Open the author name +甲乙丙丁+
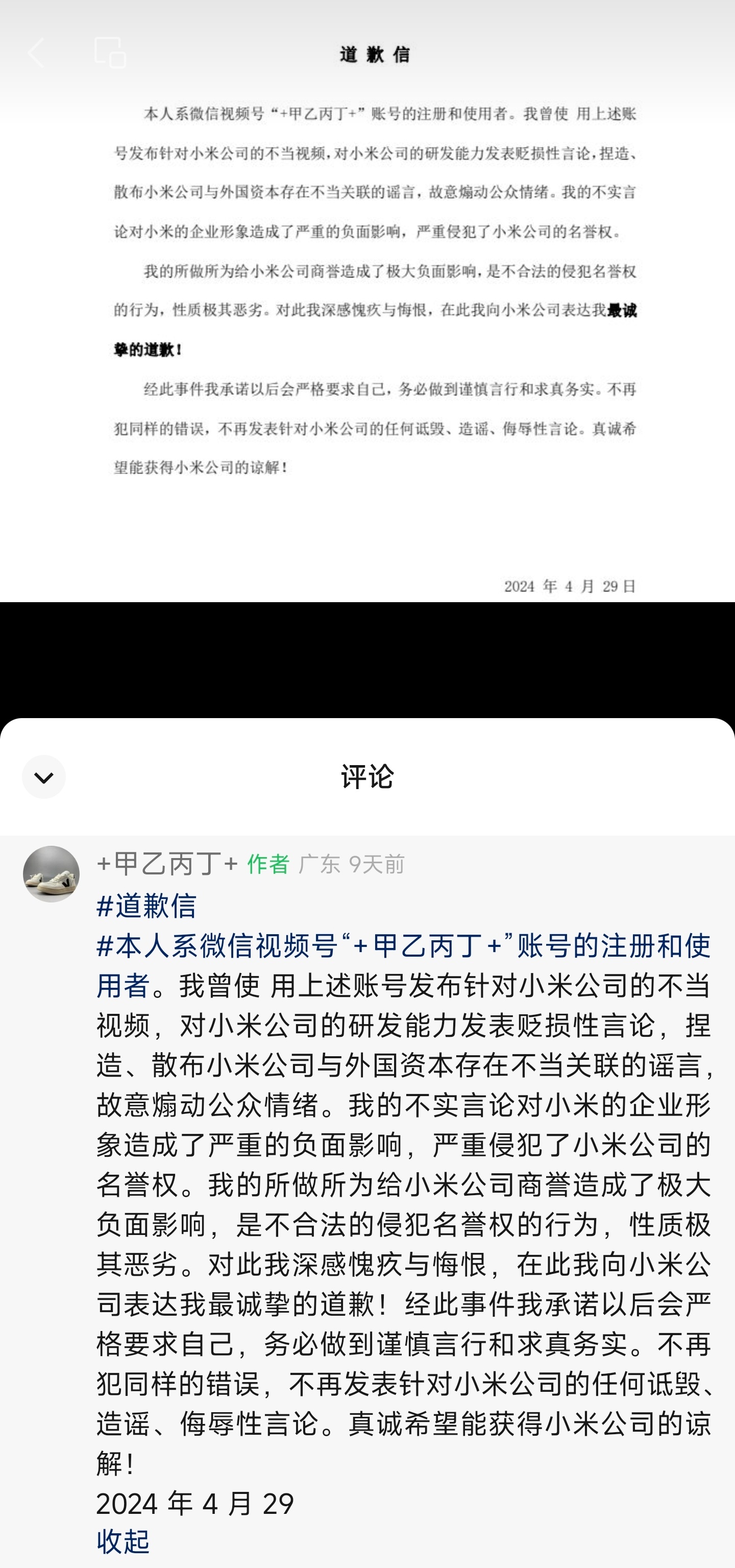Image resolution: width=735 pixels, height=1568 pixels. pyautogui.click(x=167, y=863)
